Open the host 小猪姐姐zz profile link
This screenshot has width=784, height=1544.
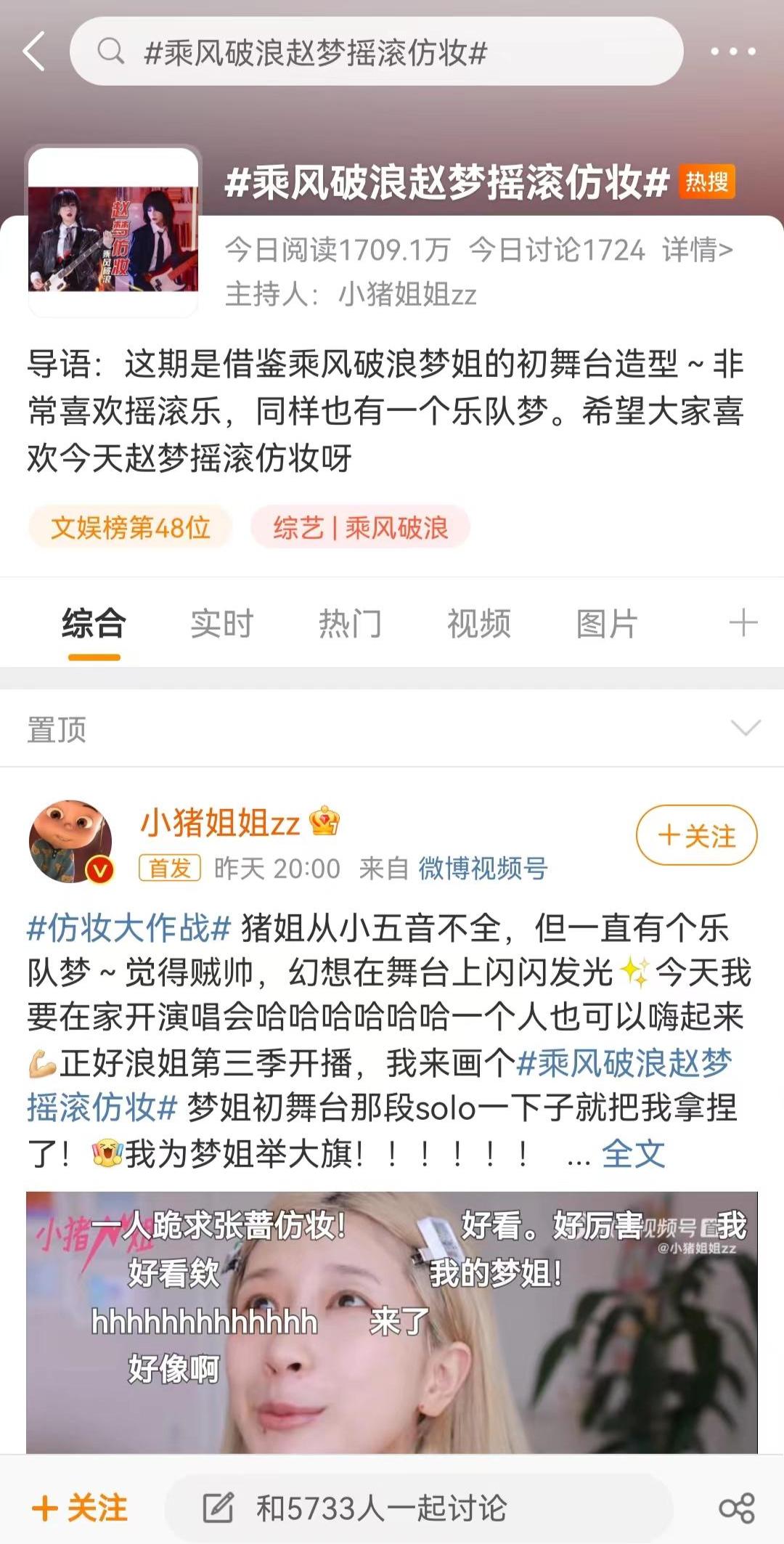(x=407, y=295)
